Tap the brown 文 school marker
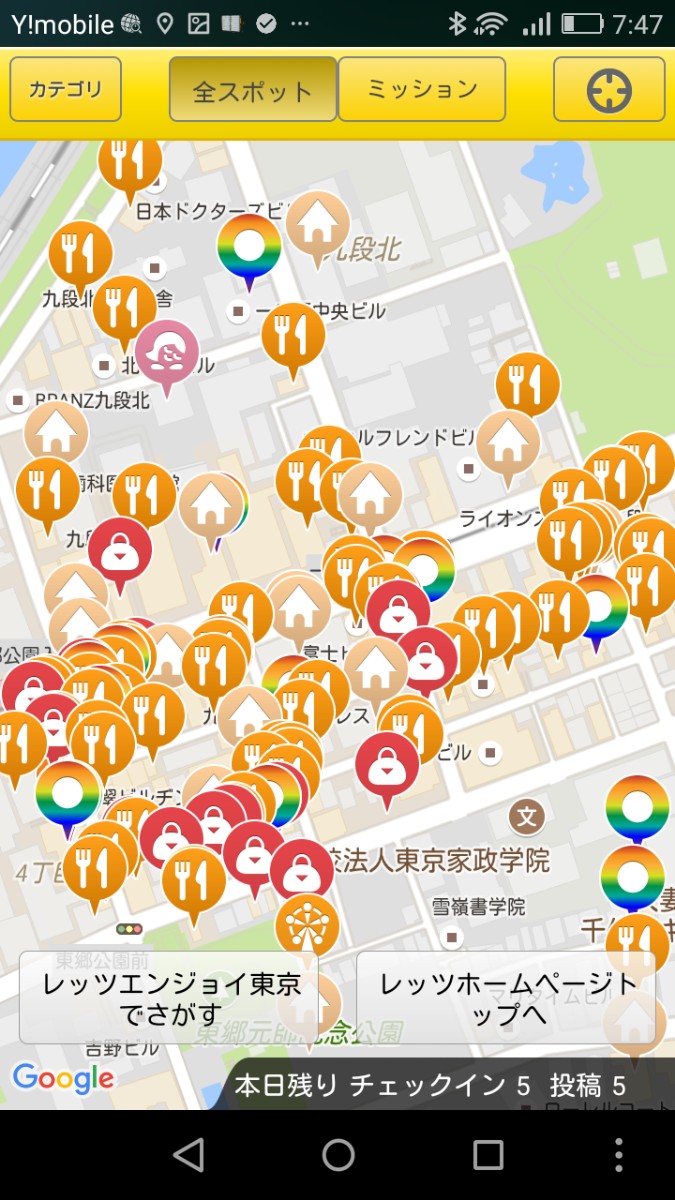The height and width of the screenshot is (1200, 675). [x=526, y=817]
